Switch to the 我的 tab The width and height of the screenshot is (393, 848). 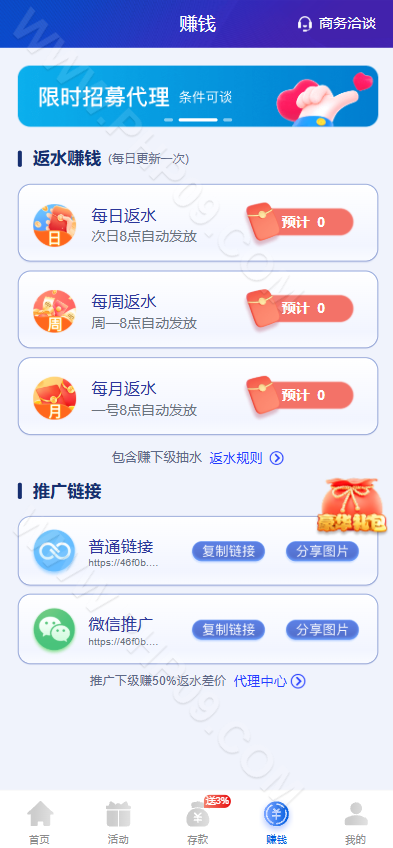[355, 822]
